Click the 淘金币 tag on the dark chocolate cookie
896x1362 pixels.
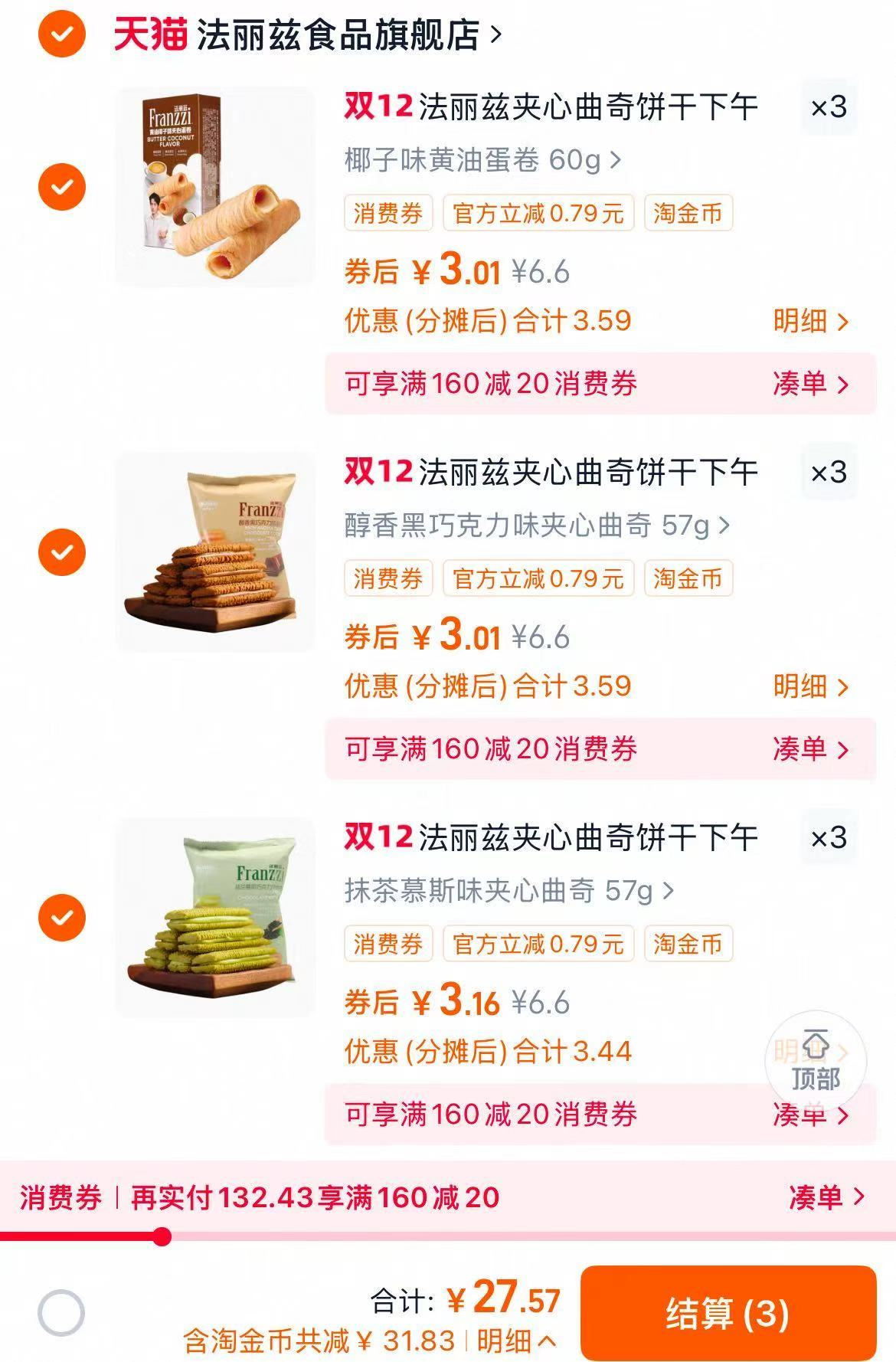pos(688,579)
